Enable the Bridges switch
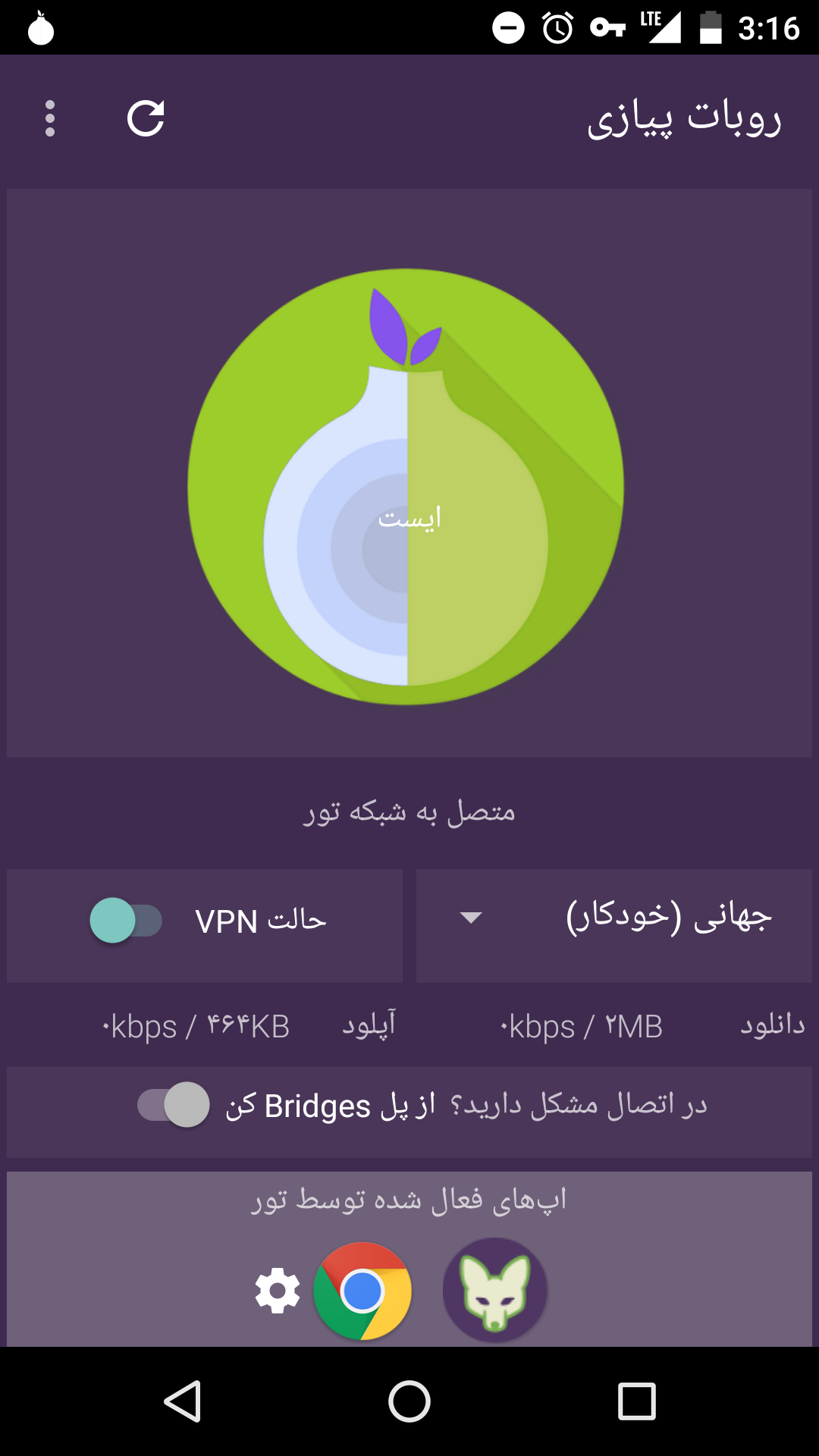 pos(174,1105)
